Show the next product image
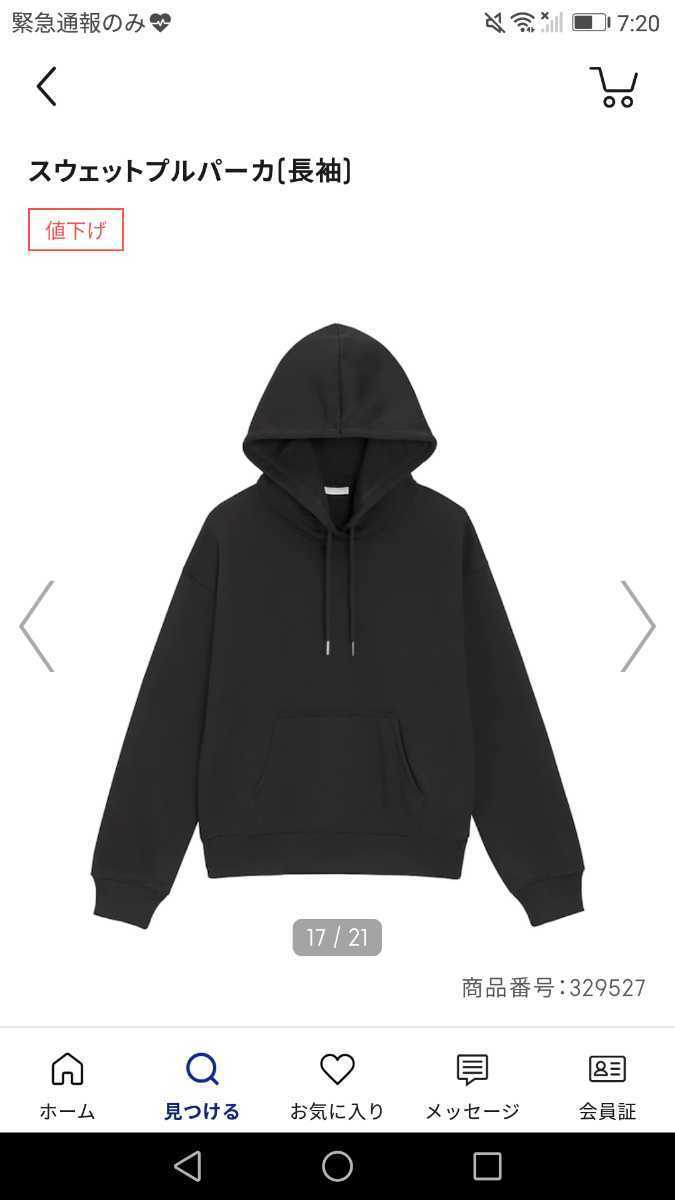Screen dimensions: 675x1200 coord(637,627)
